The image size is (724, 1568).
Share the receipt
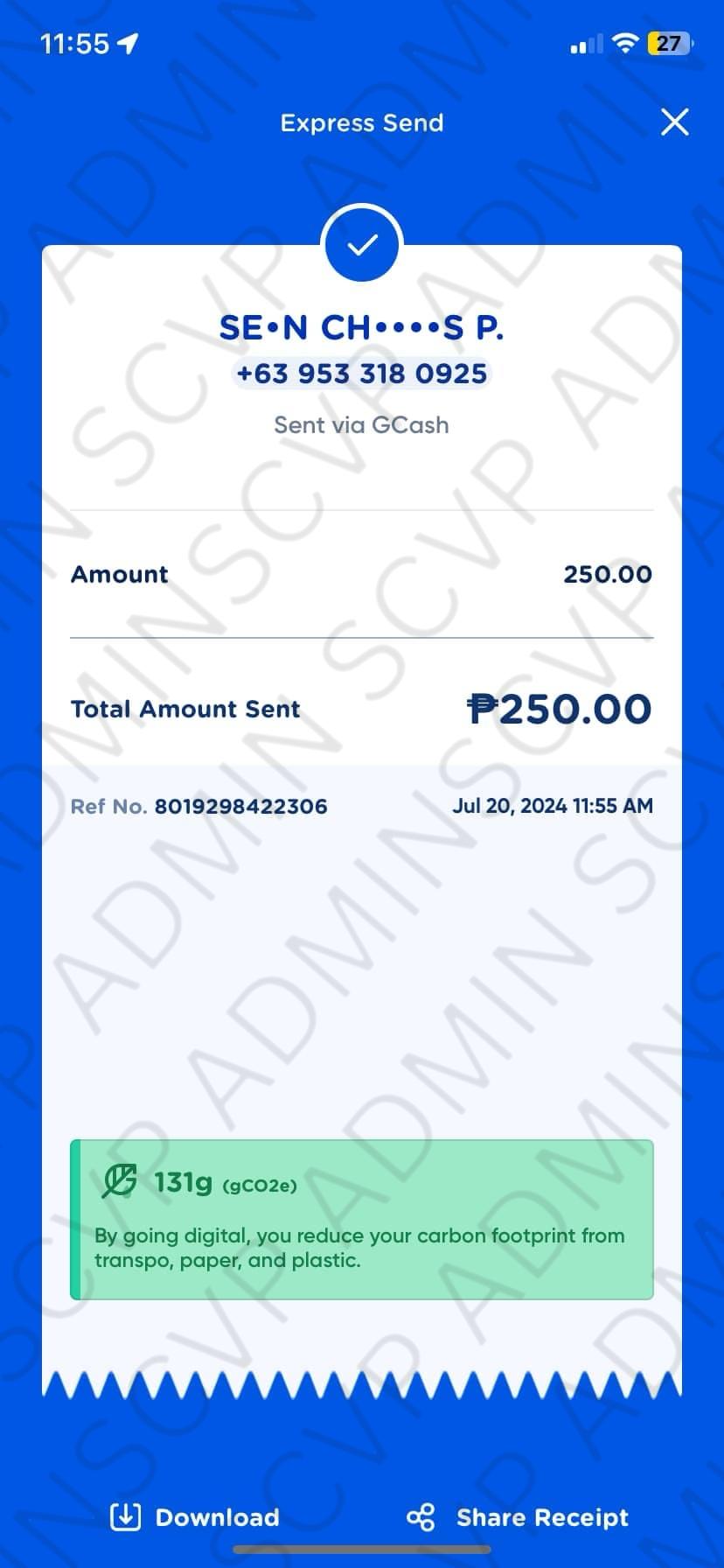(518, 1517)
